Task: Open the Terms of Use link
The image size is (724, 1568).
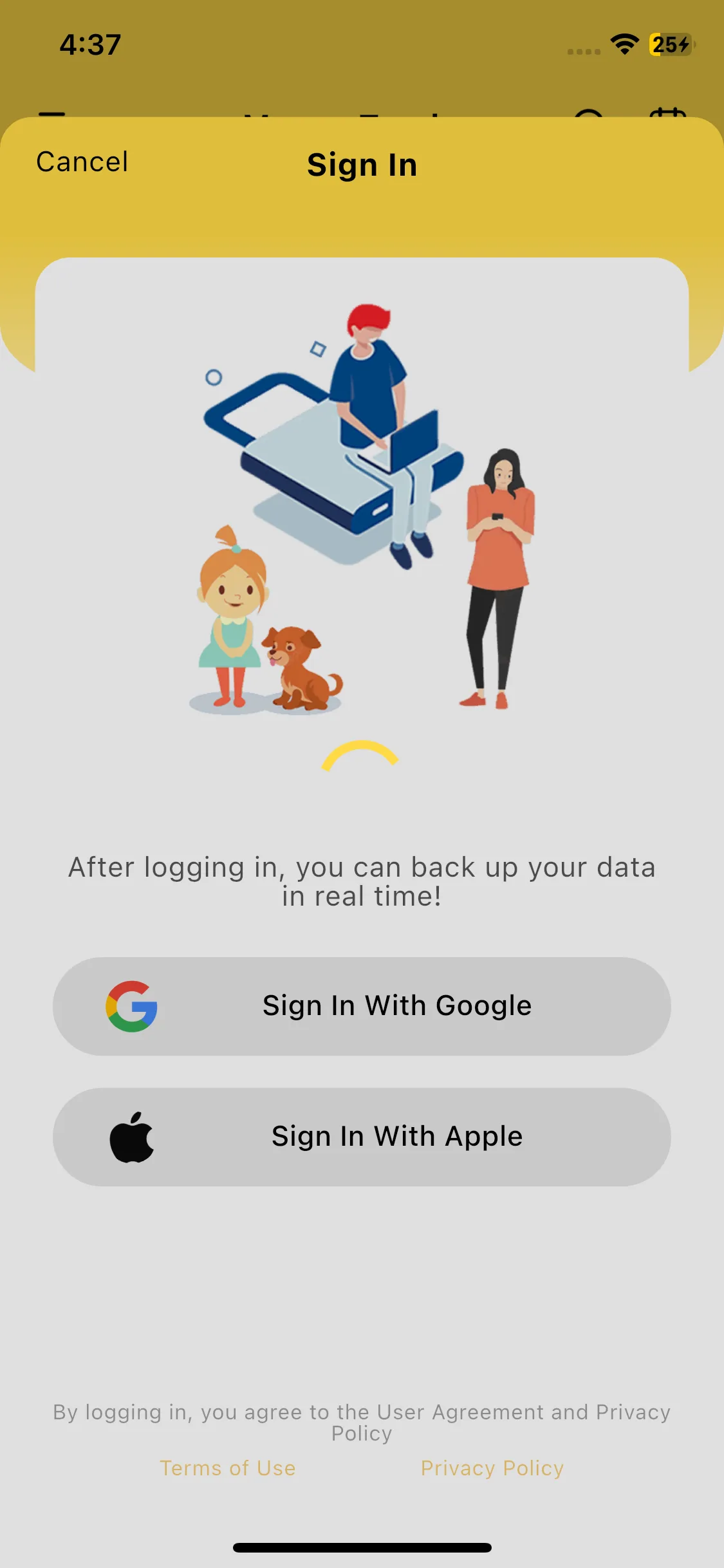Action: [228, 1468]
